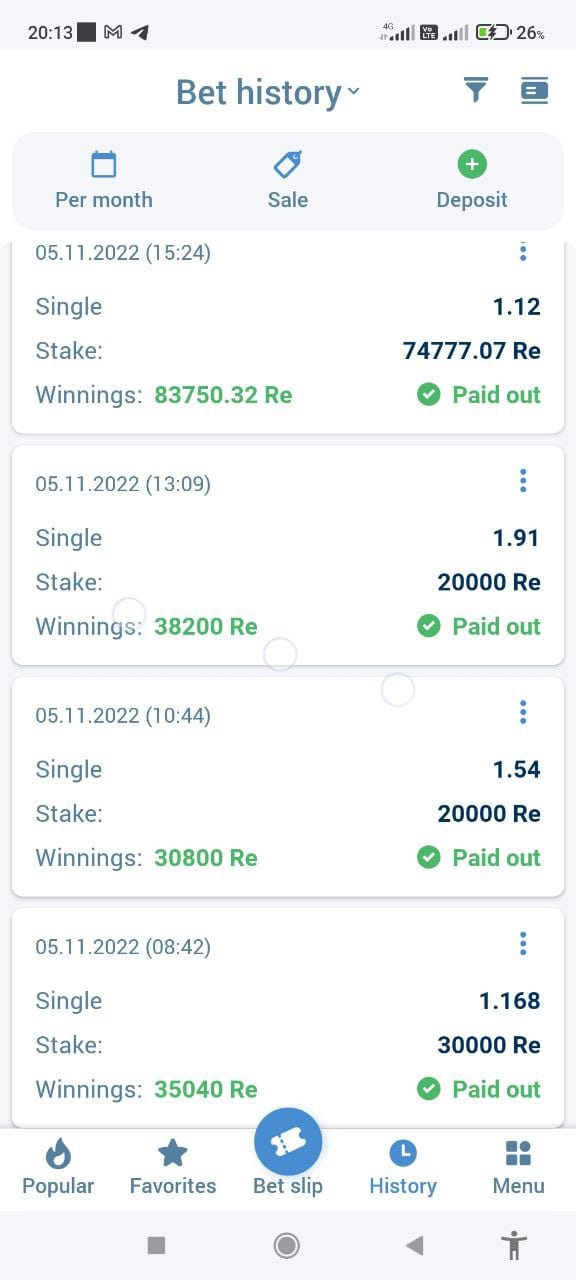Go to the Favorites tab
This screenshot has height=1280, width=576.
(x=173, y=1168)
